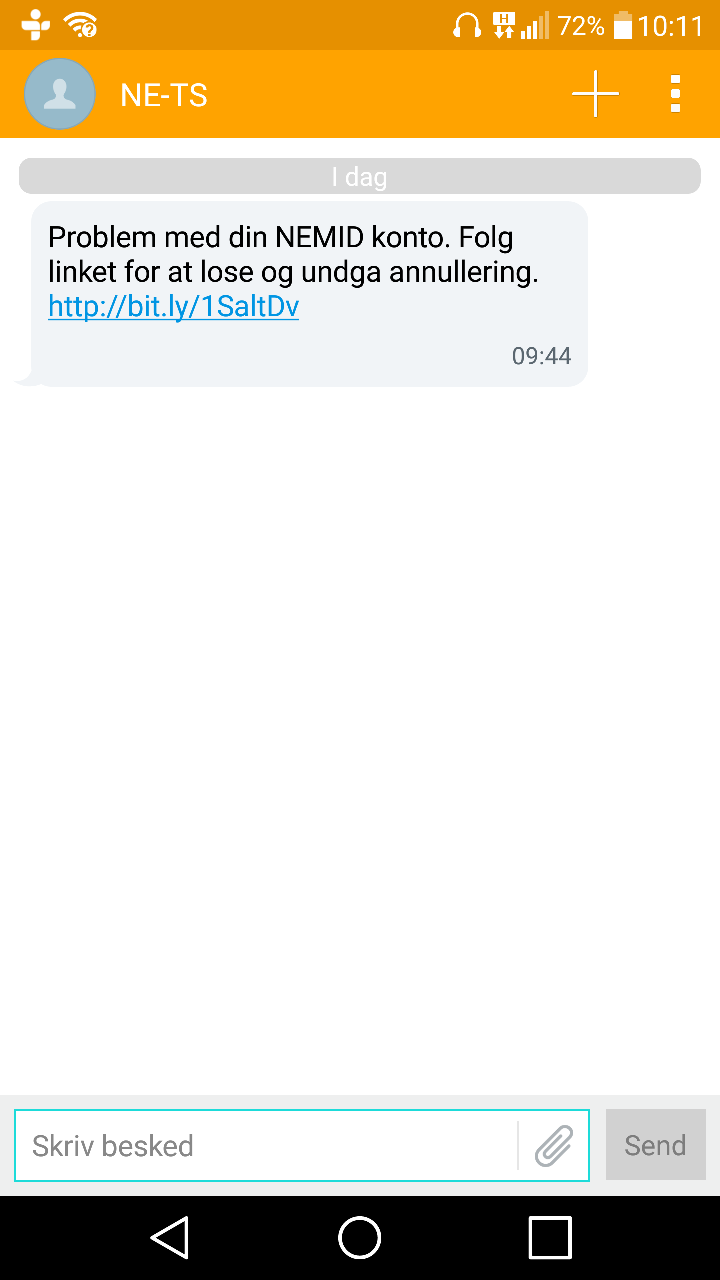This screenshot has height=1280, width=720.
Task: Open recent apps with the square button
Action: point(550,1238)
